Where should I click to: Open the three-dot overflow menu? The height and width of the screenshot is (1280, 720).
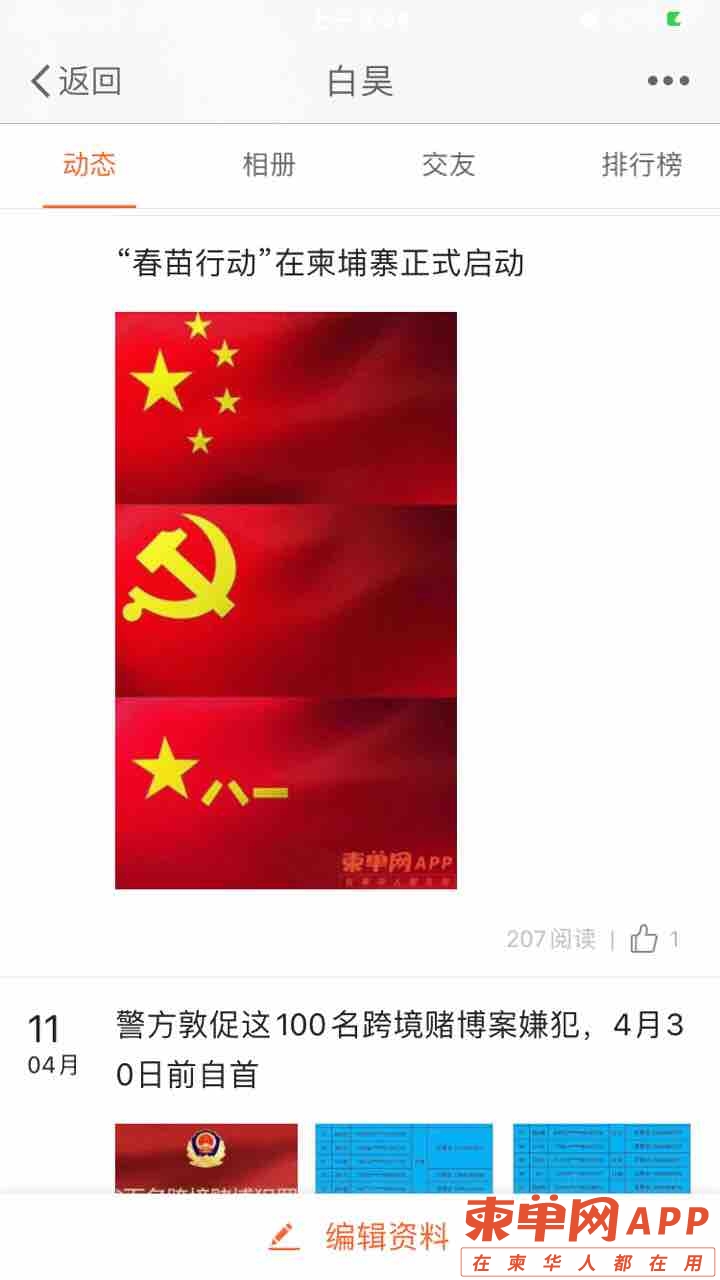tap(667, 81)
